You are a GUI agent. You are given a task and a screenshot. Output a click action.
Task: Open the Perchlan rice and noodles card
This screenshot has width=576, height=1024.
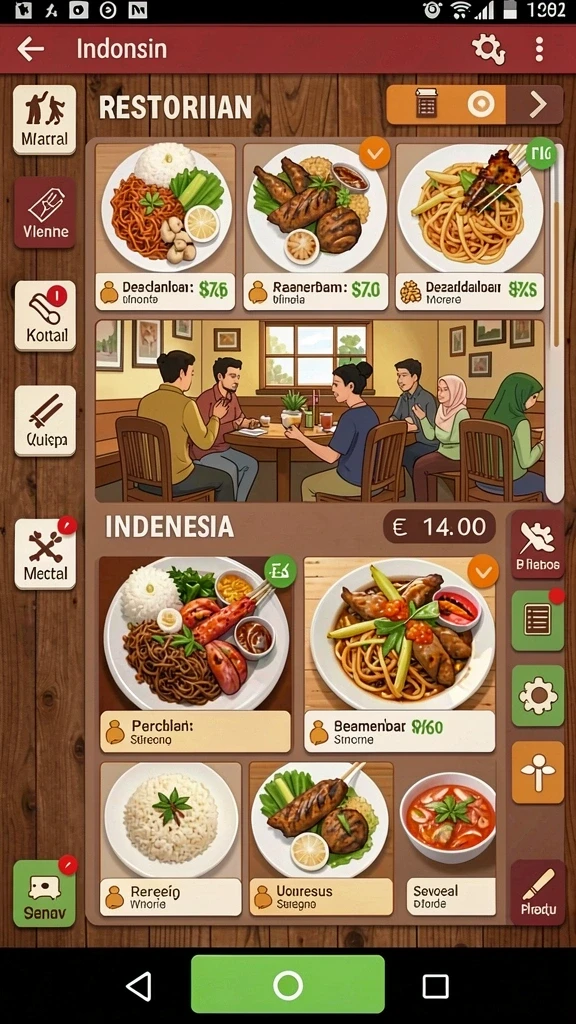pos(195,655)
